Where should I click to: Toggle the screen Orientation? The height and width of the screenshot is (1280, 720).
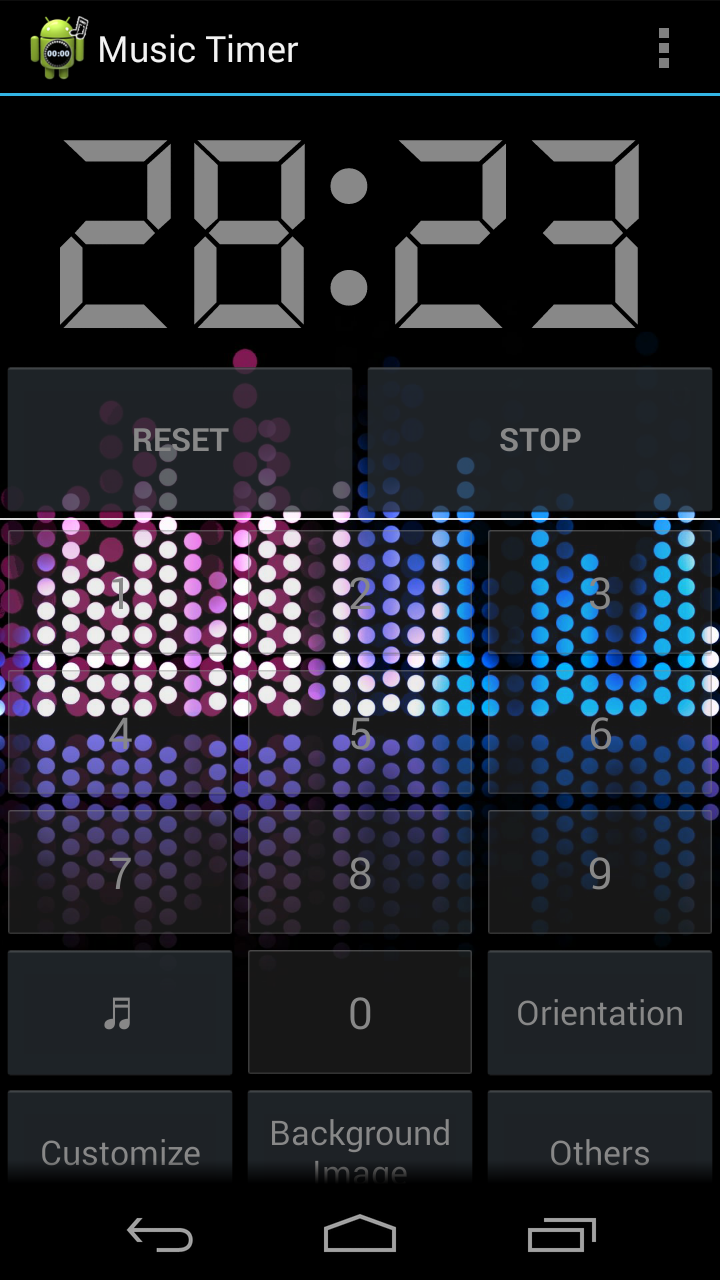tap(599, 1012)
